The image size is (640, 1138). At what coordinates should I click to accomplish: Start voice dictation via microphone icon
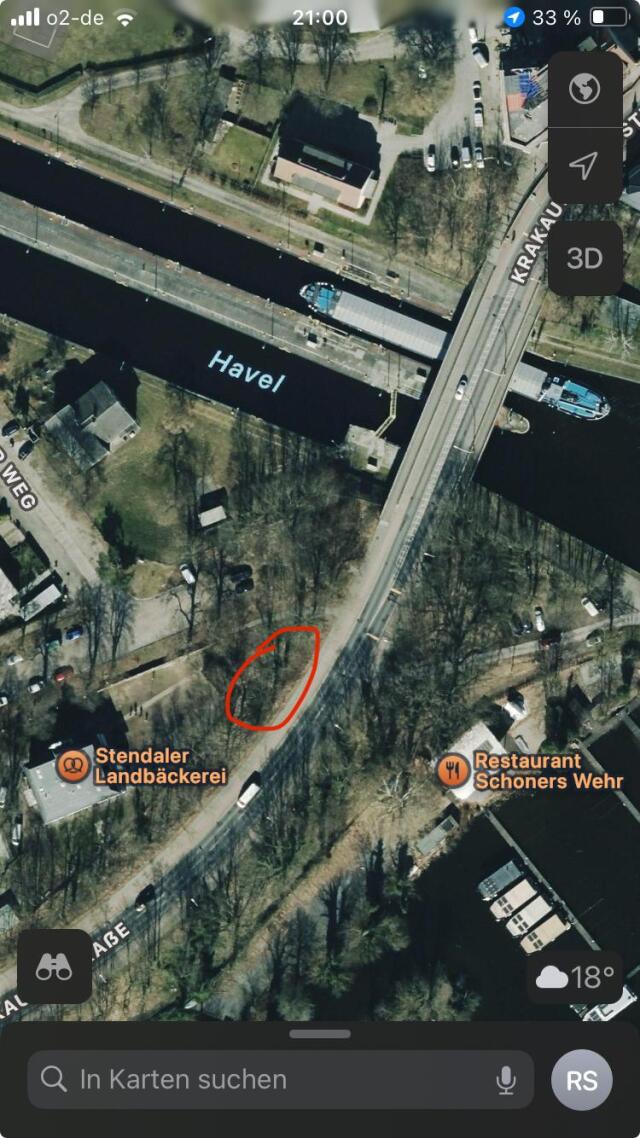pyautogui.click(x=506, y=1080)
